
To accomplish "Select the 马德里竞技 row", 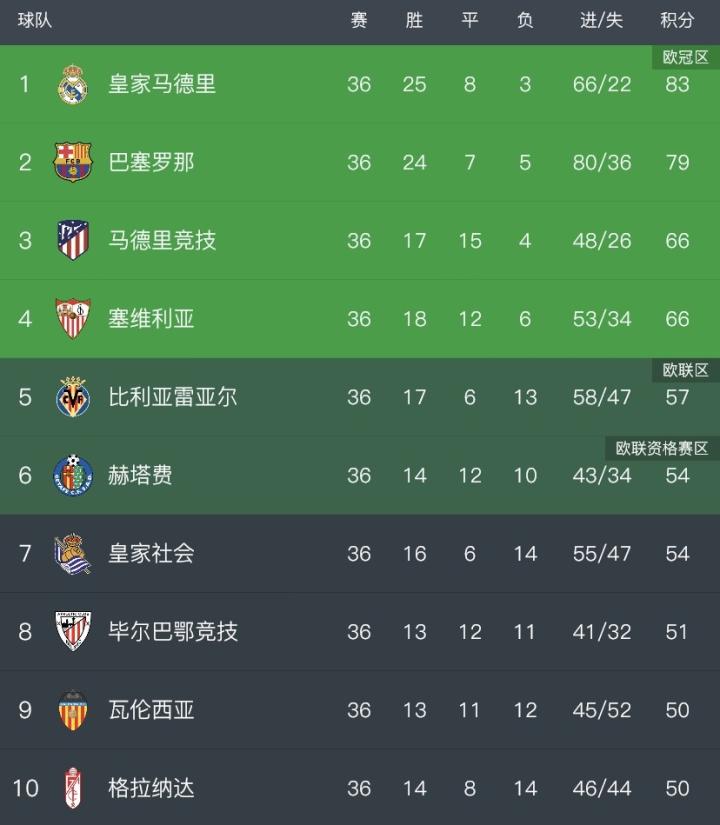I will pyautogui.click(x=360, y=240).
